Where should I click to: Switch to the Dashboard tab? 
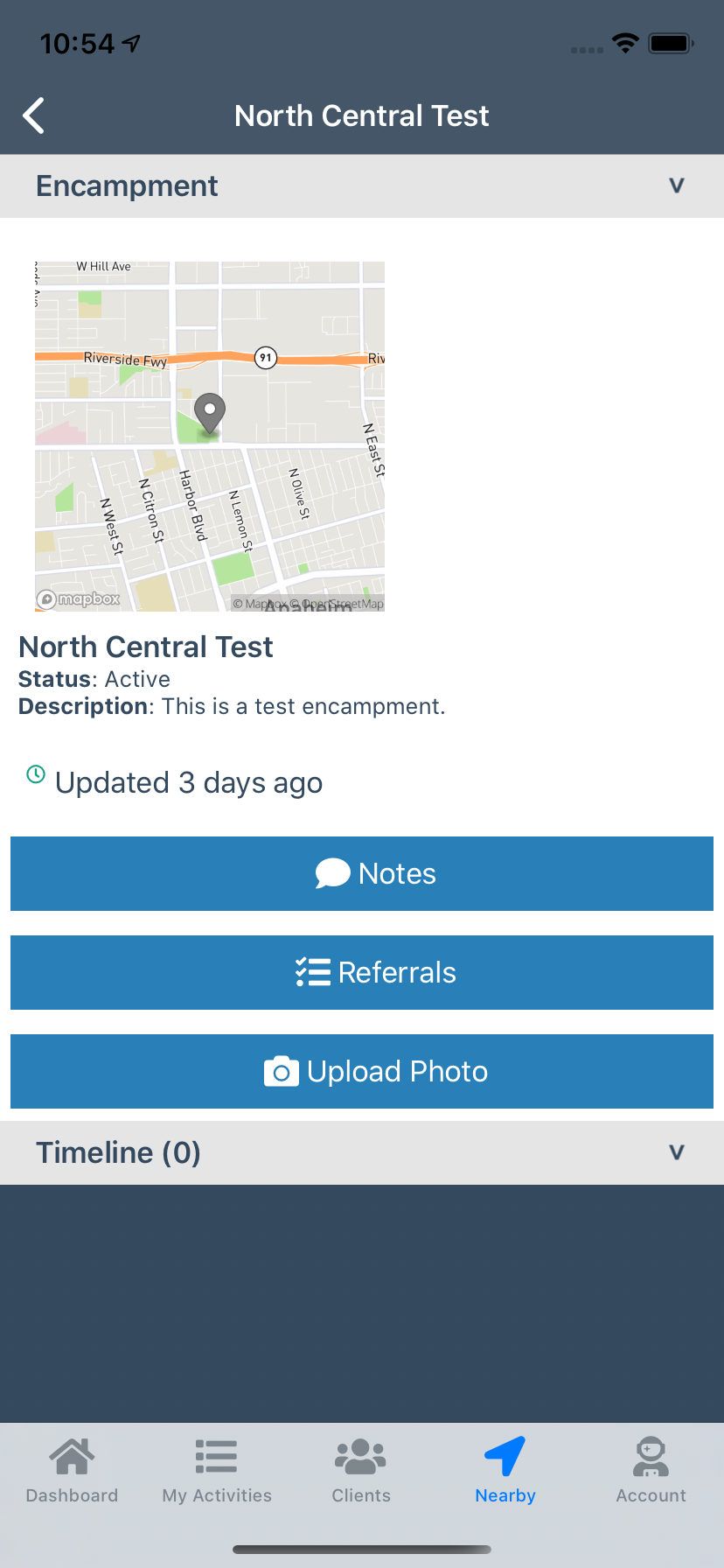[x=72, y=1470]
